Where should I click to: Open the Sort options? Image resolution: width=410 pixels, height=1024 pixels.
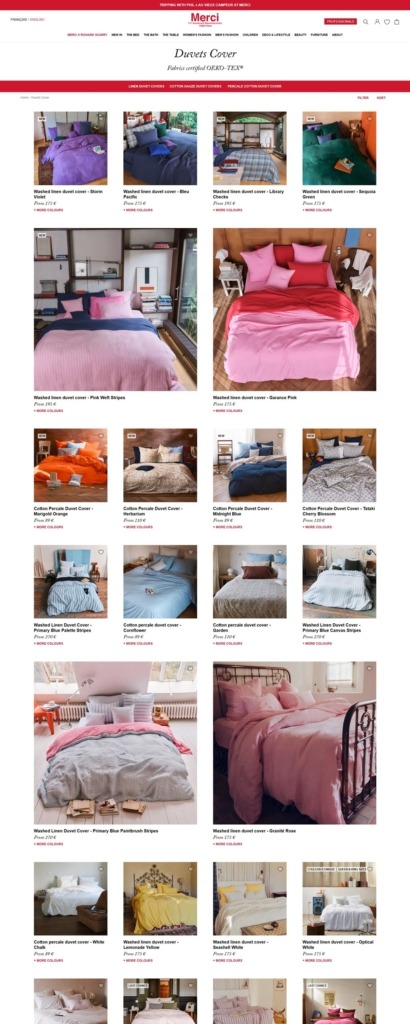tap(381, 98)
